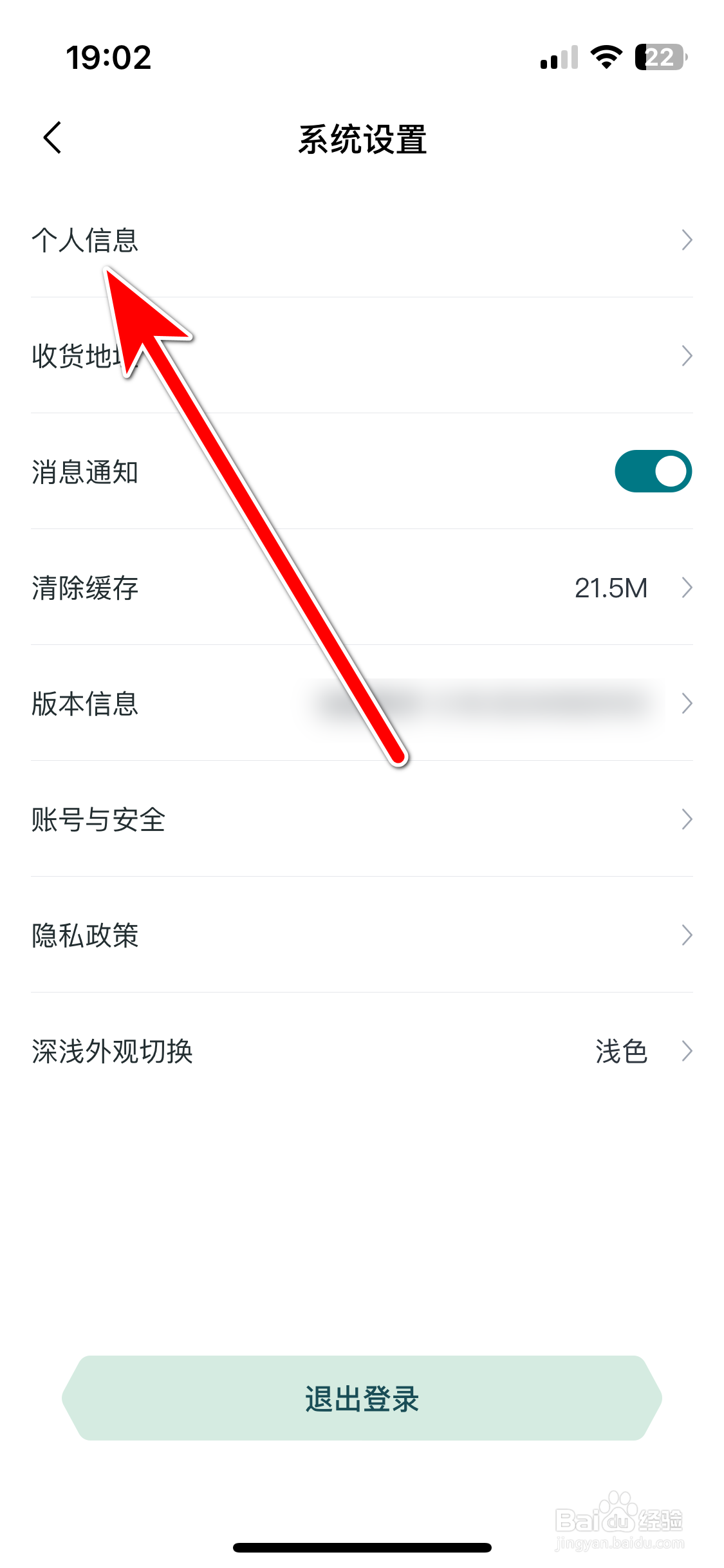Expand the 个人信息 row chevron
724x1568 pixels.
686,239
